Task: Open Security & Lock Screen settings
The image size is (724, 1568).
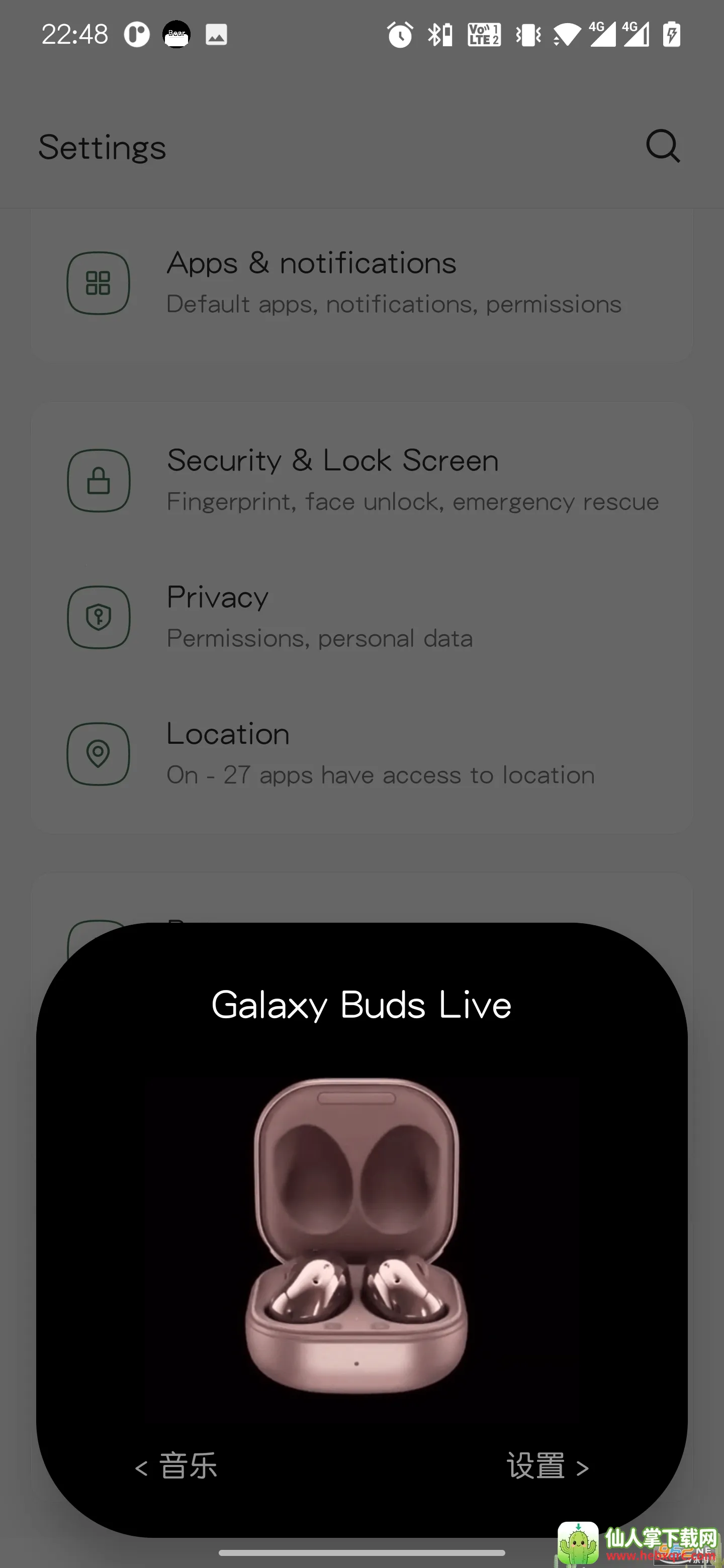Action: coord(361,480)
